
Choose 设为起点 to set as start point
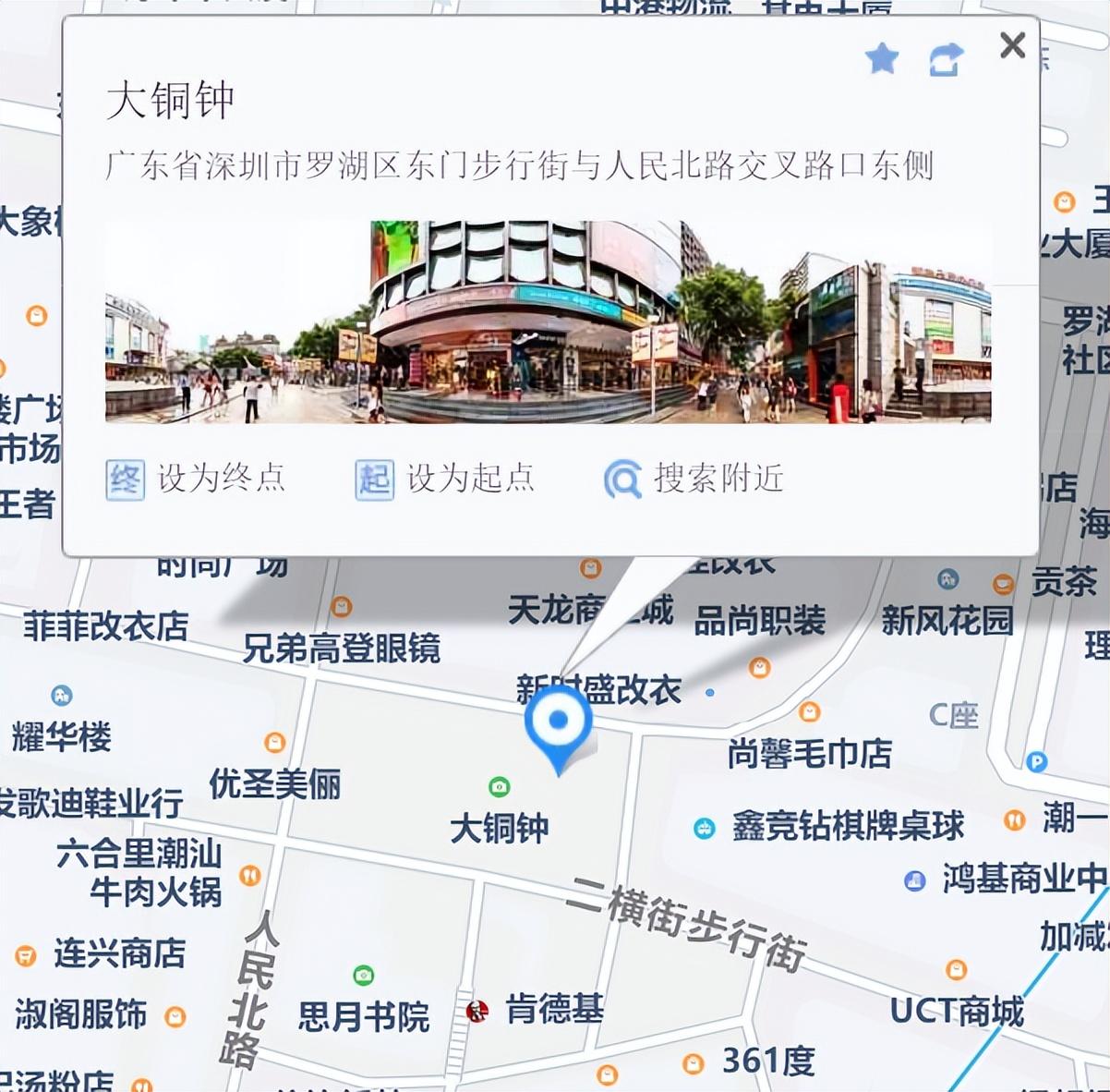click(445, 479)
